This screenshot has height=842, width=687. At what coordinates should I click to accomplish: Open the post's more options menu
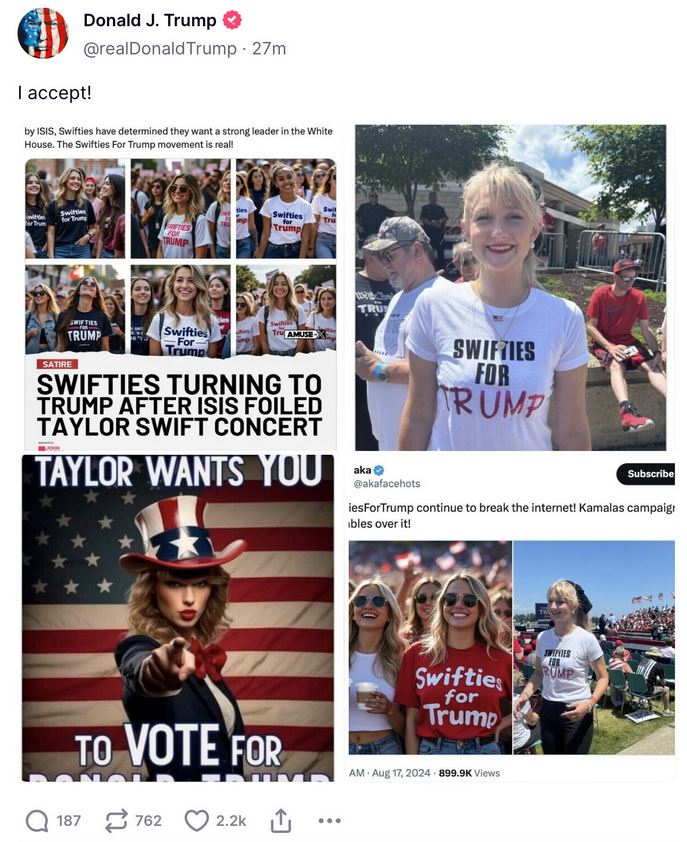coord(329,821)
